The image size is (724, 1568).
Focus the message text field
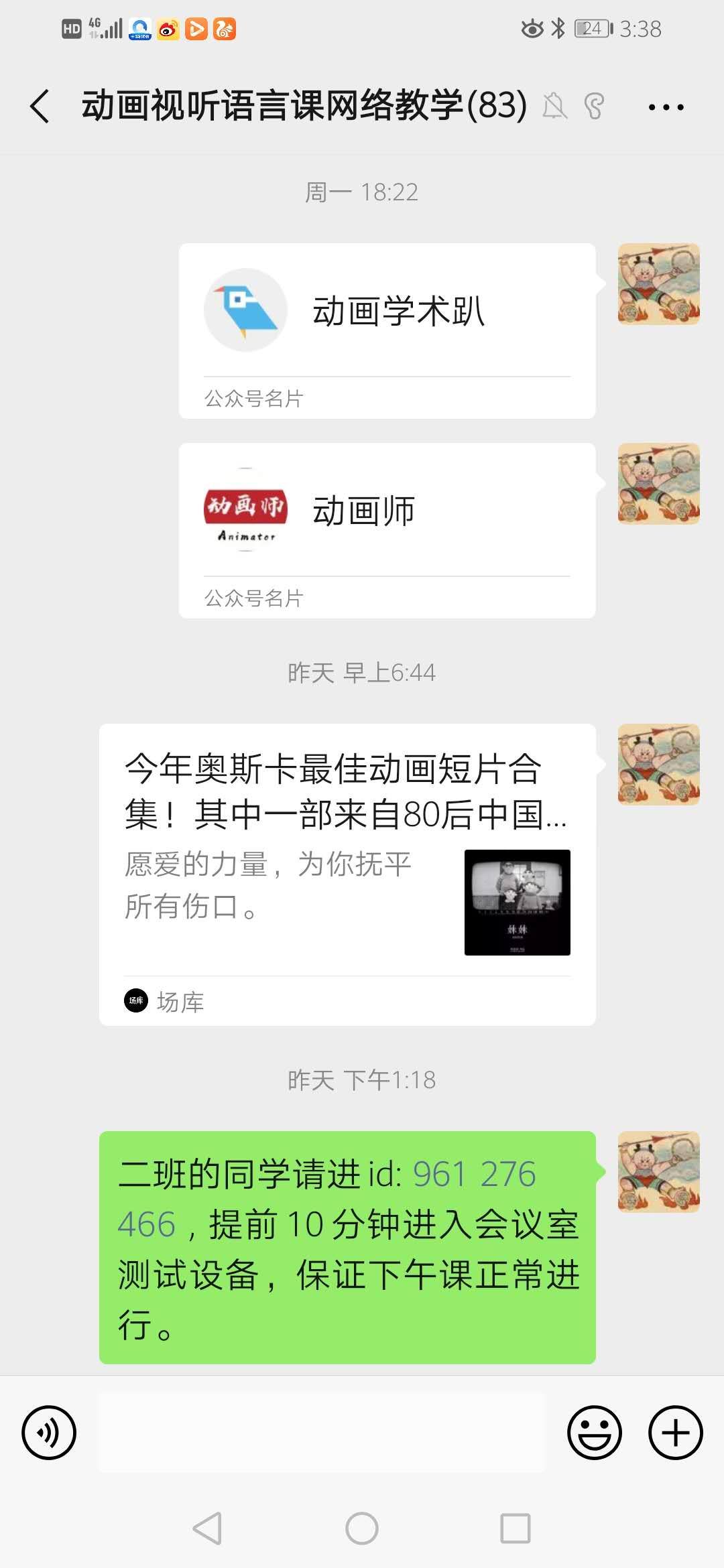[x=322, y=1432]
